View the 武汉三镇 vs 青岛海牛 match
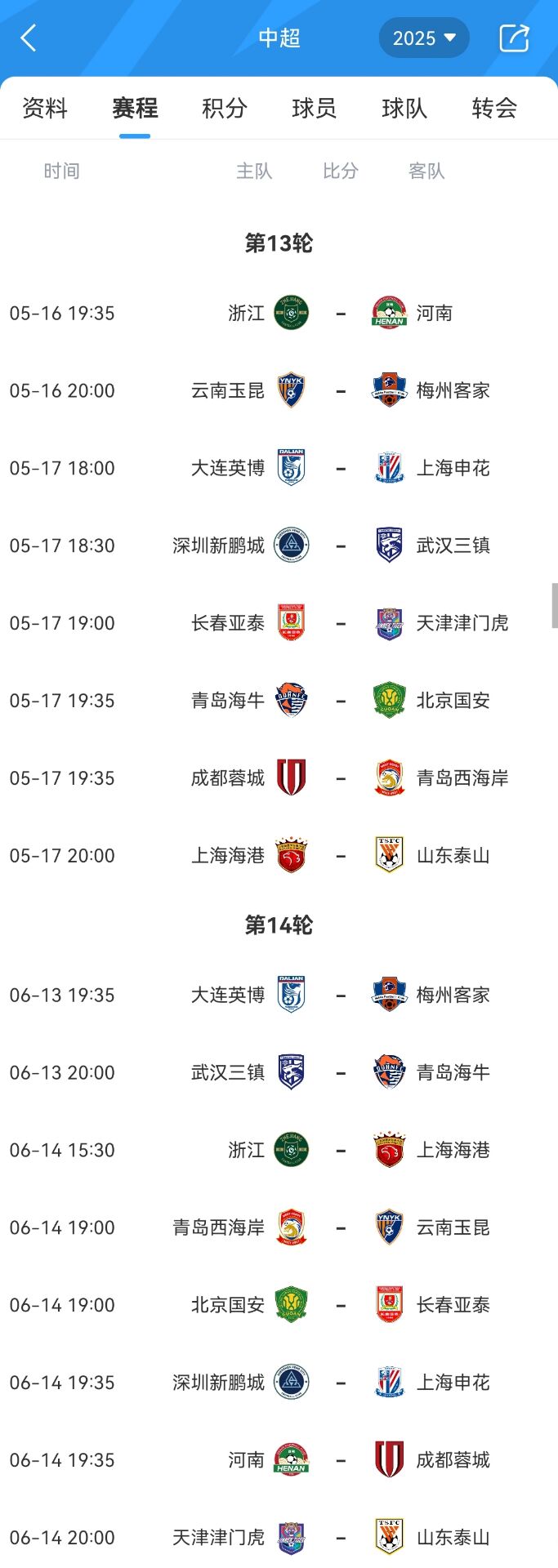The image size is (558, 1568). pyautogui.click(x=340, y=1073)
